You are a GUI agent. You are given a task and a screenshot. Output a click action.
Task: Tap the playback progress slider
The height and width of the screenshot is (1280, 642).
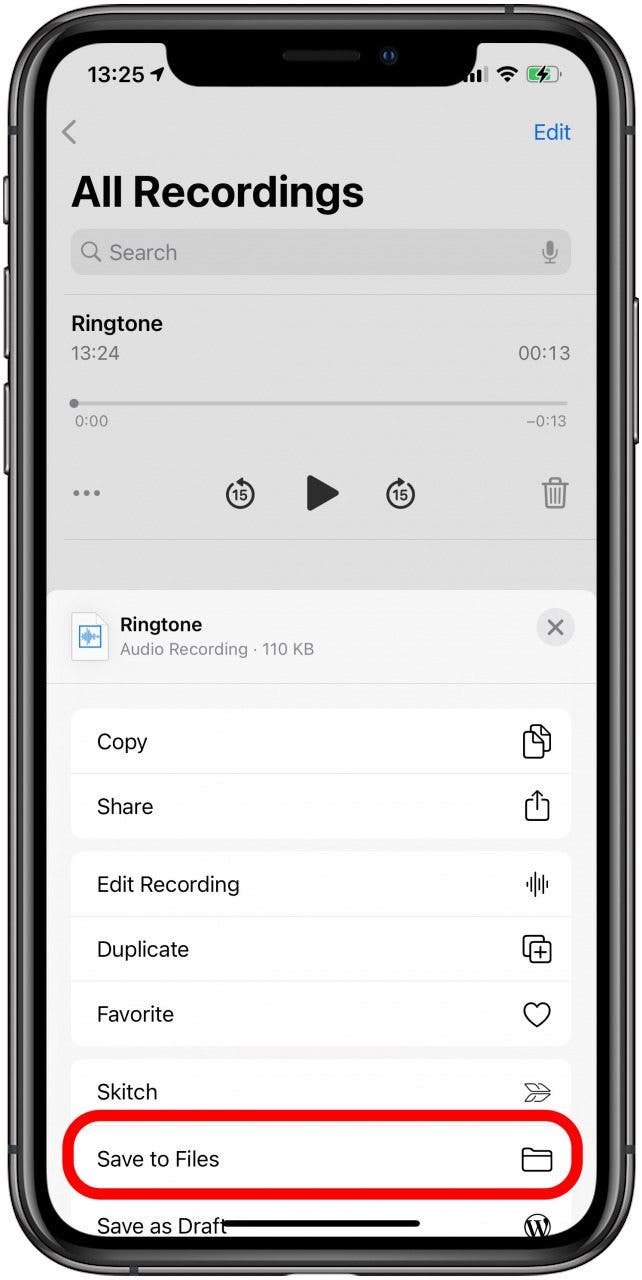(321, 403)
